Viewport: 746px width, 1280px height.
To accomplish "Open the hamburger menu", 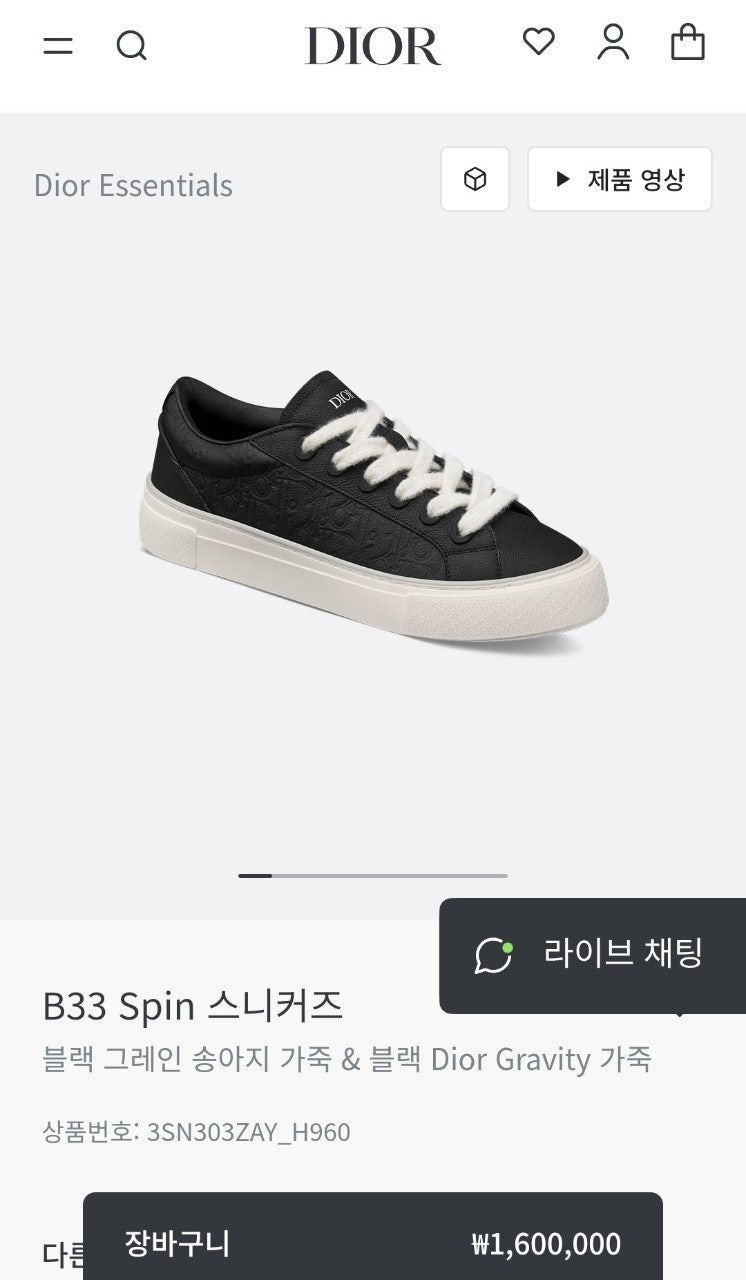I will pyautogui.click(x=58, y=46).
